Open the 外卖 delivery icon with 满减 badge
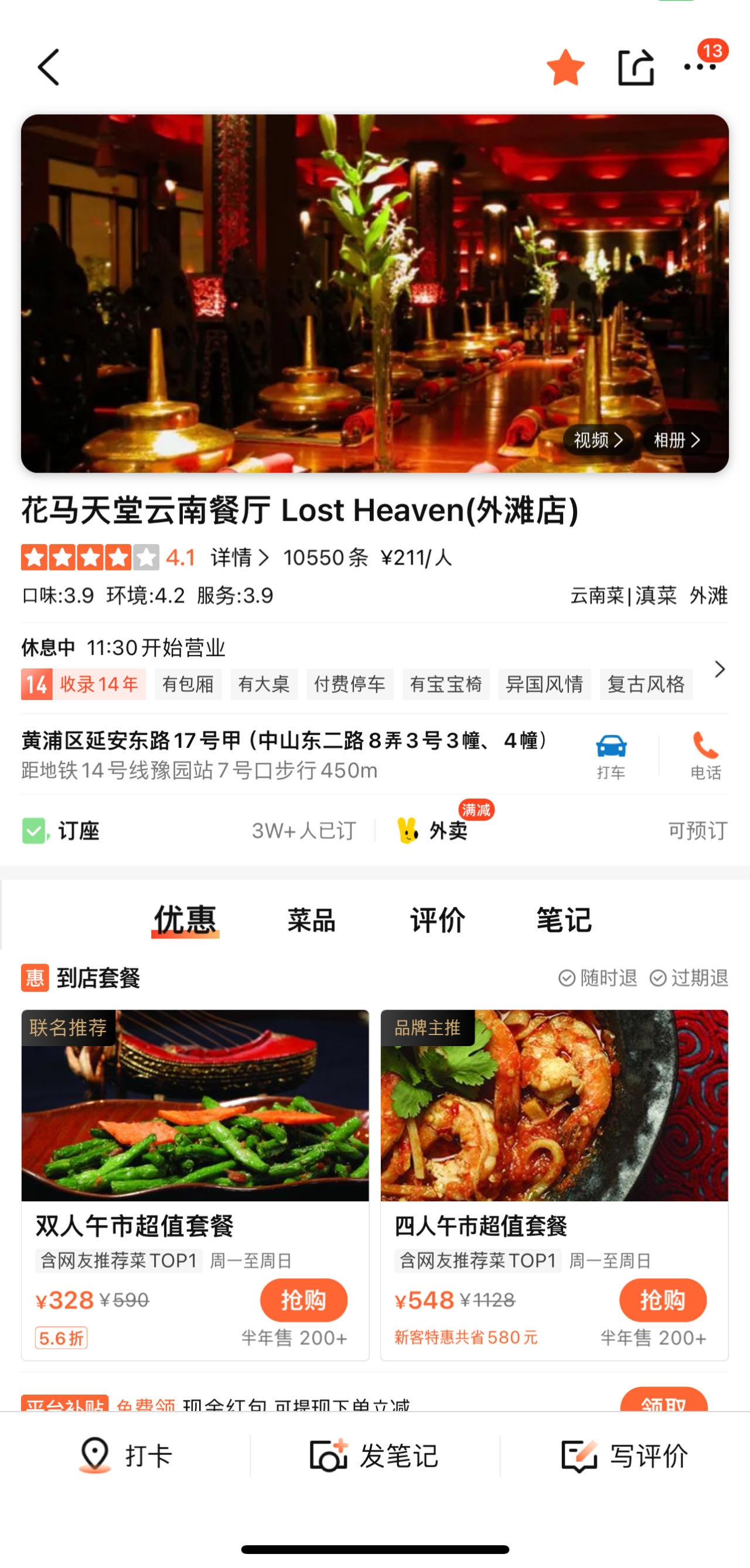The width and height of the screenshot is (750, 1568). pos(409,829)
